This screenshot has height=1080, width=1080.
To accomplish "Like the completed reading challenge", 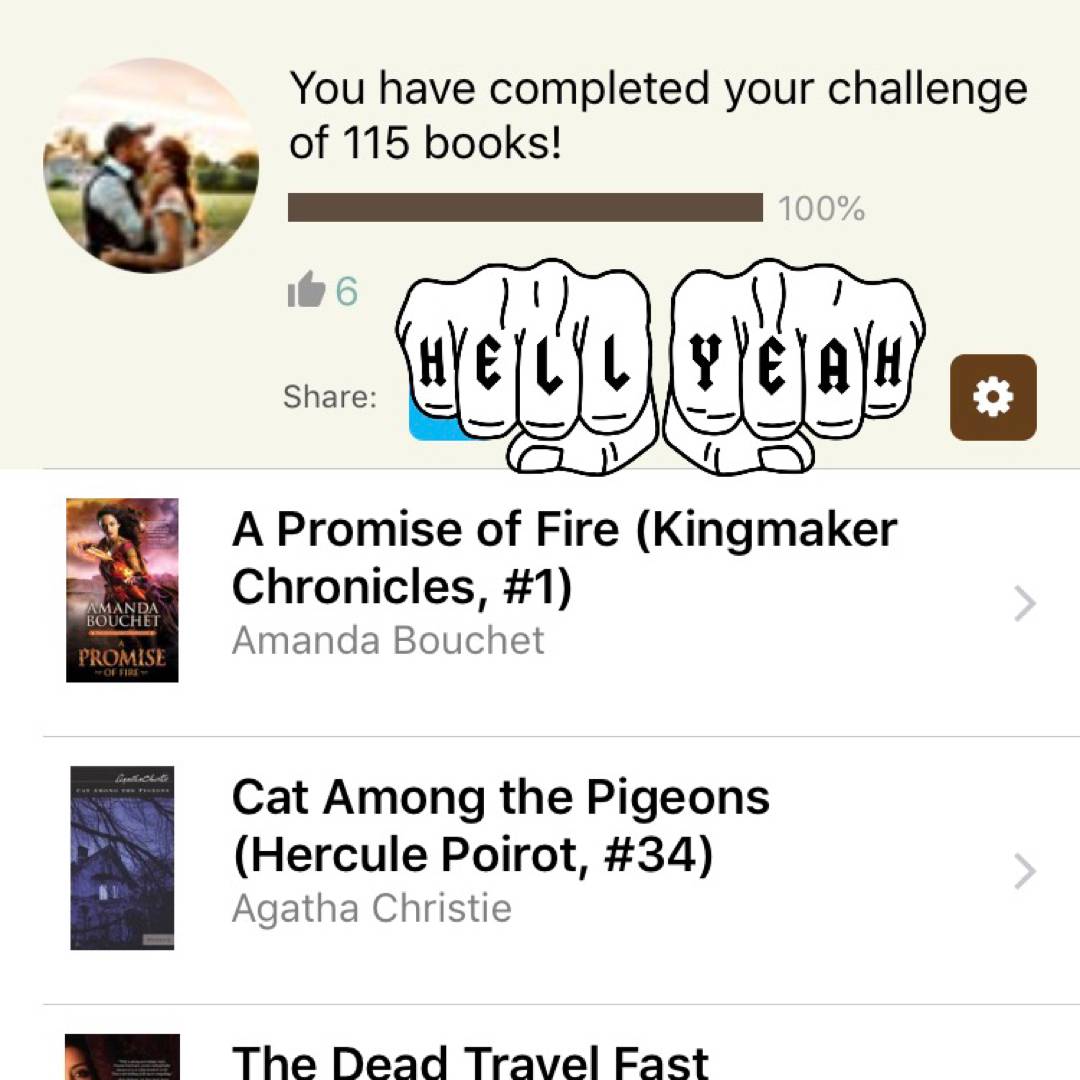I will click(x=306, y=292).
